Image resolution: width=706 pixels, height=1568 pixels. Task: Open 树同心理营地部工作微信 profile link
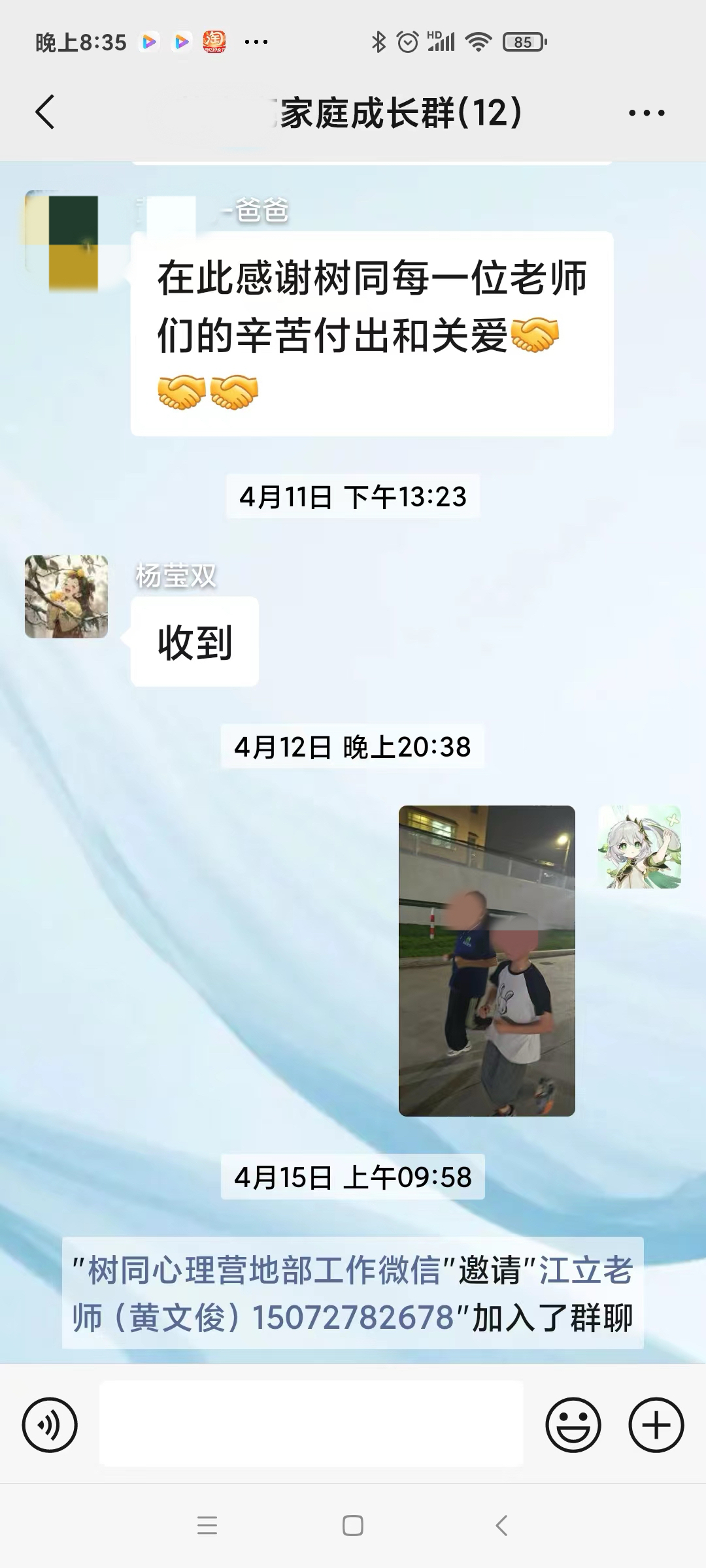[x=264, y=1271]
